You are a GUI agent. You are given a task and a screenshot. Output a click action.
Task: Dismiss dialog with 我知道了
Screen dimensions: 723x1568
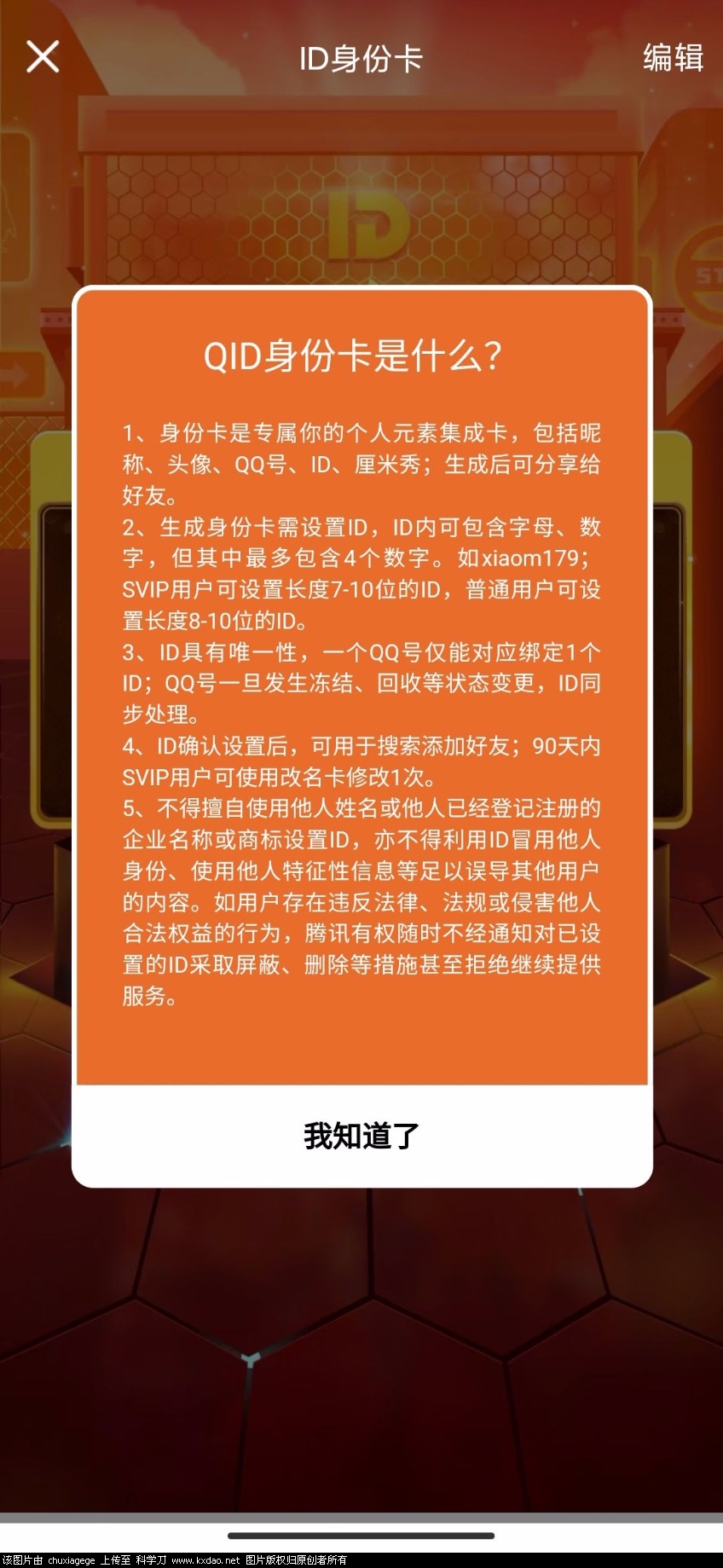[361, 1136]
